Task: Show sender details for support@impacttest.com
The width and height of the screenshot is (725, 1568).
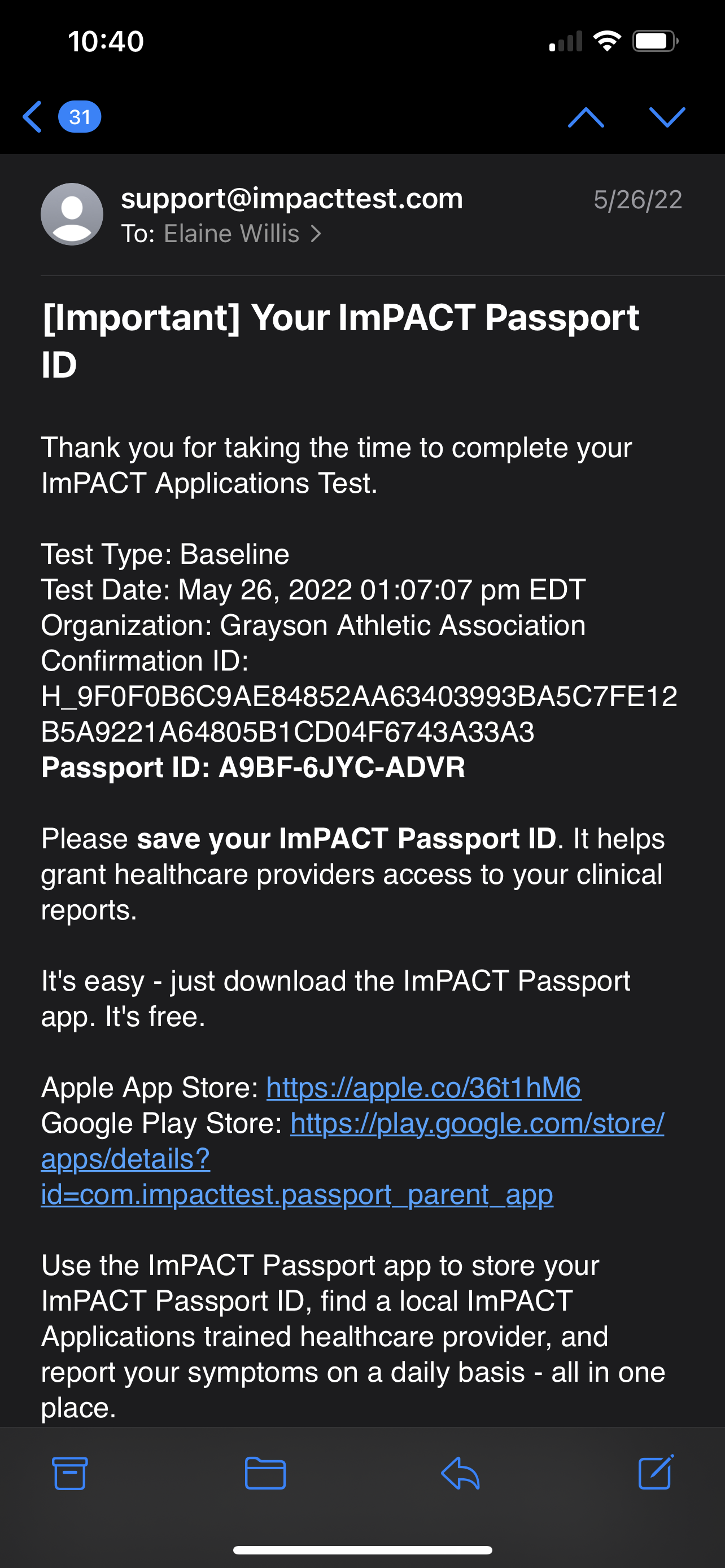Action: pyautogui.click(x=291, y=199)
